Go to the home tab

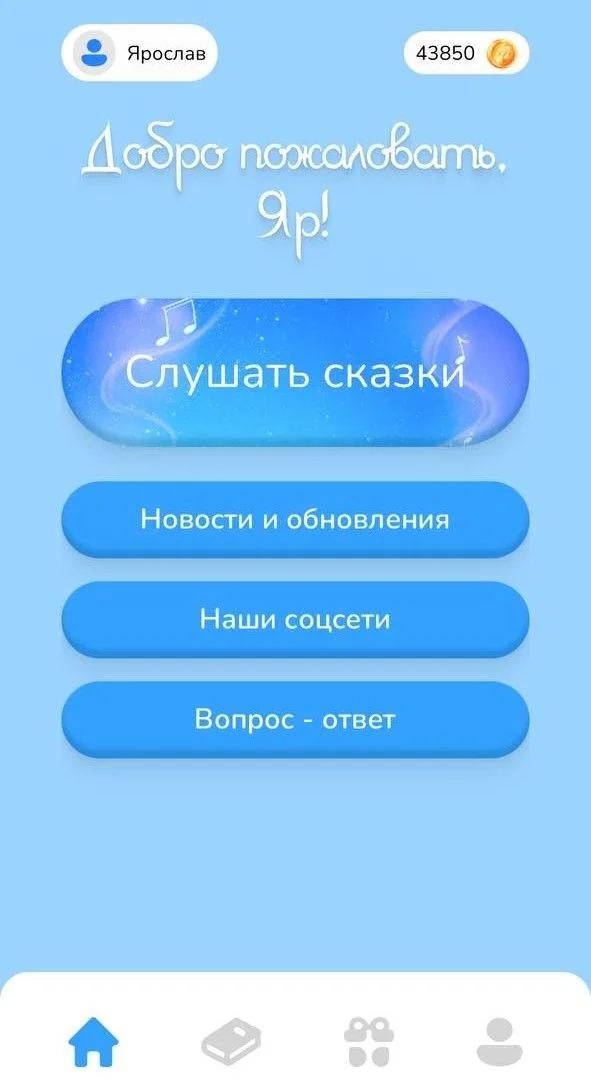[93, 1040]
